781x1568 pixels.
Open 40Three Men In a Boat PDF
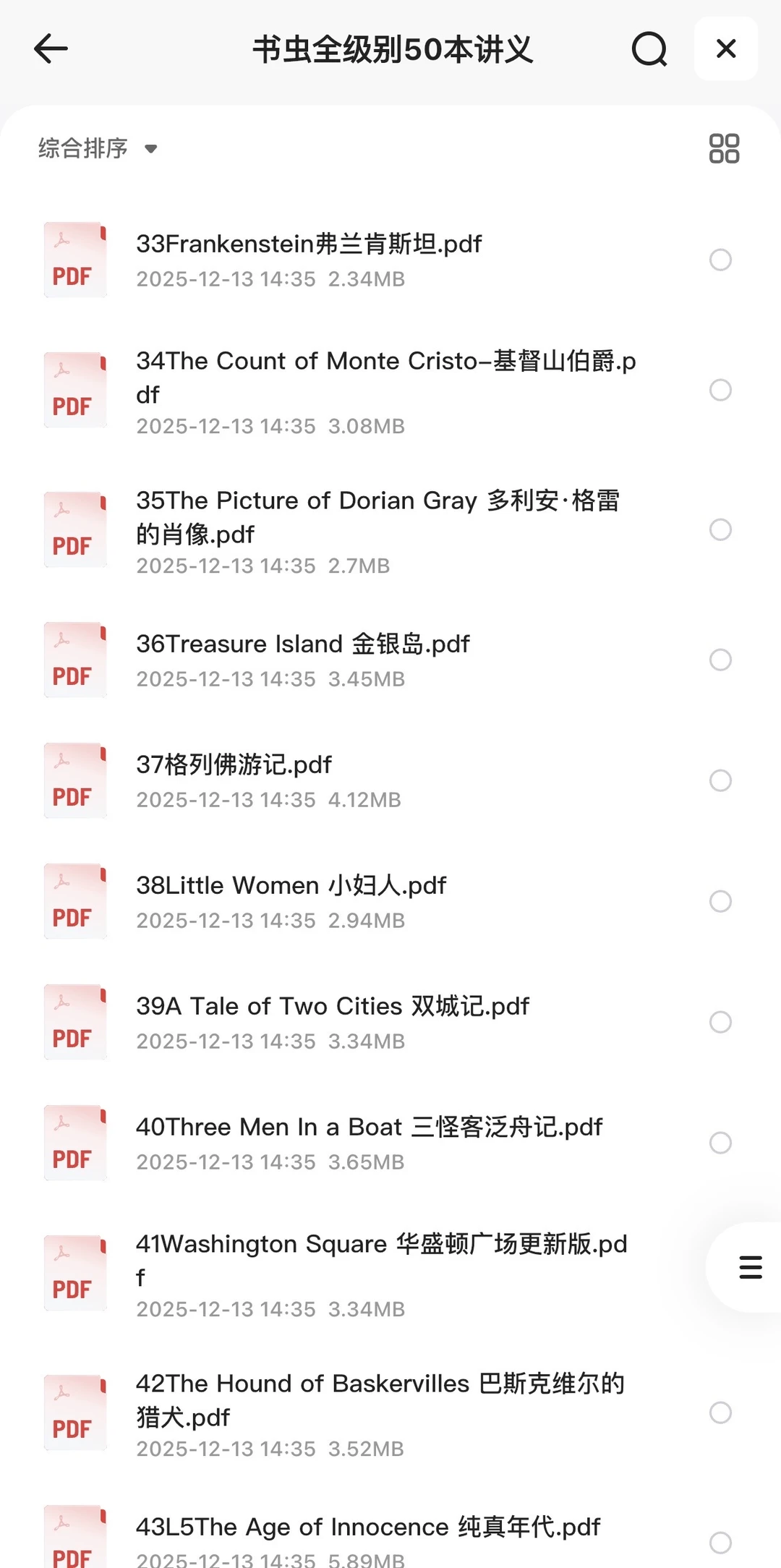[369, 1128]
